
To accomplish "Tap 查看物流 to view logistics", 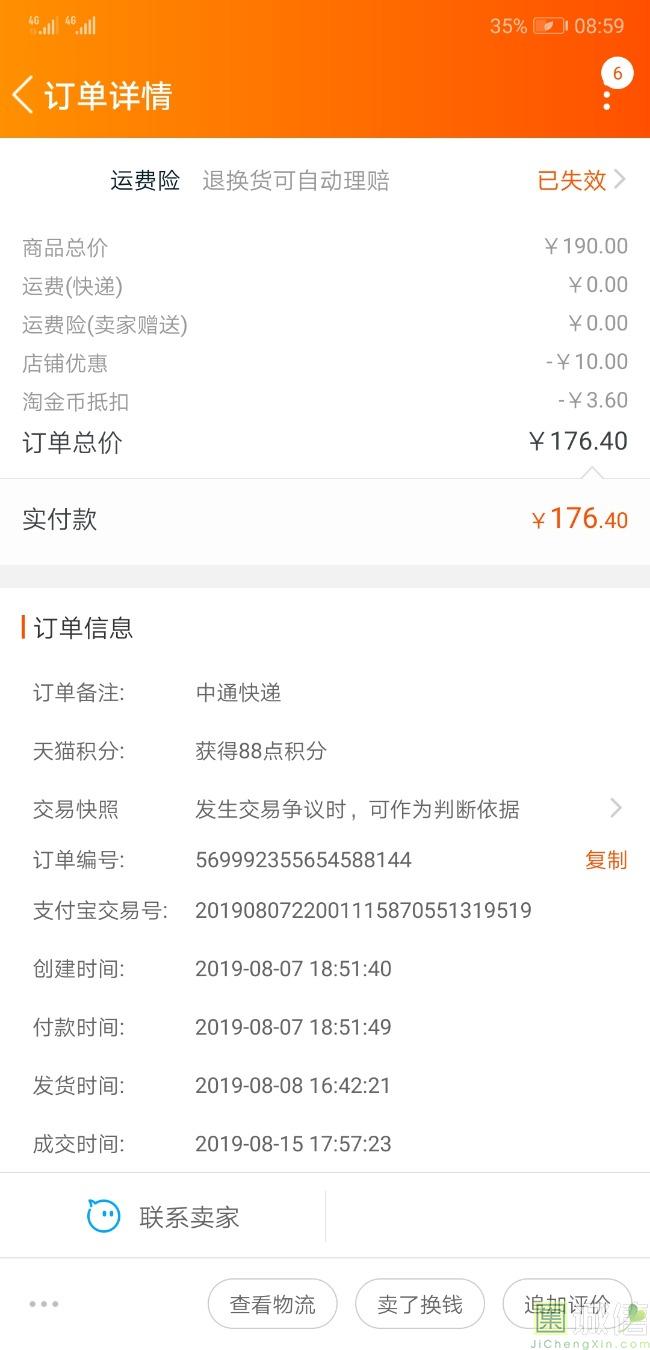I will coord(273,1304).
